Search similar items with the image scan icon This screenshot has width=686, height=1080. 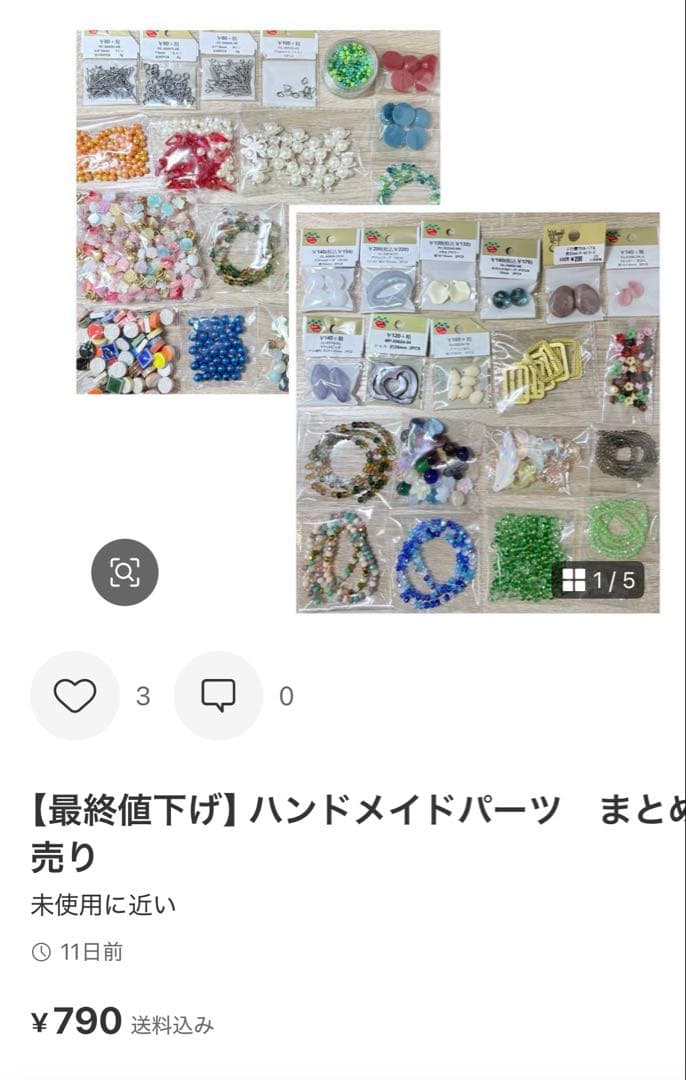pos(125,572)
